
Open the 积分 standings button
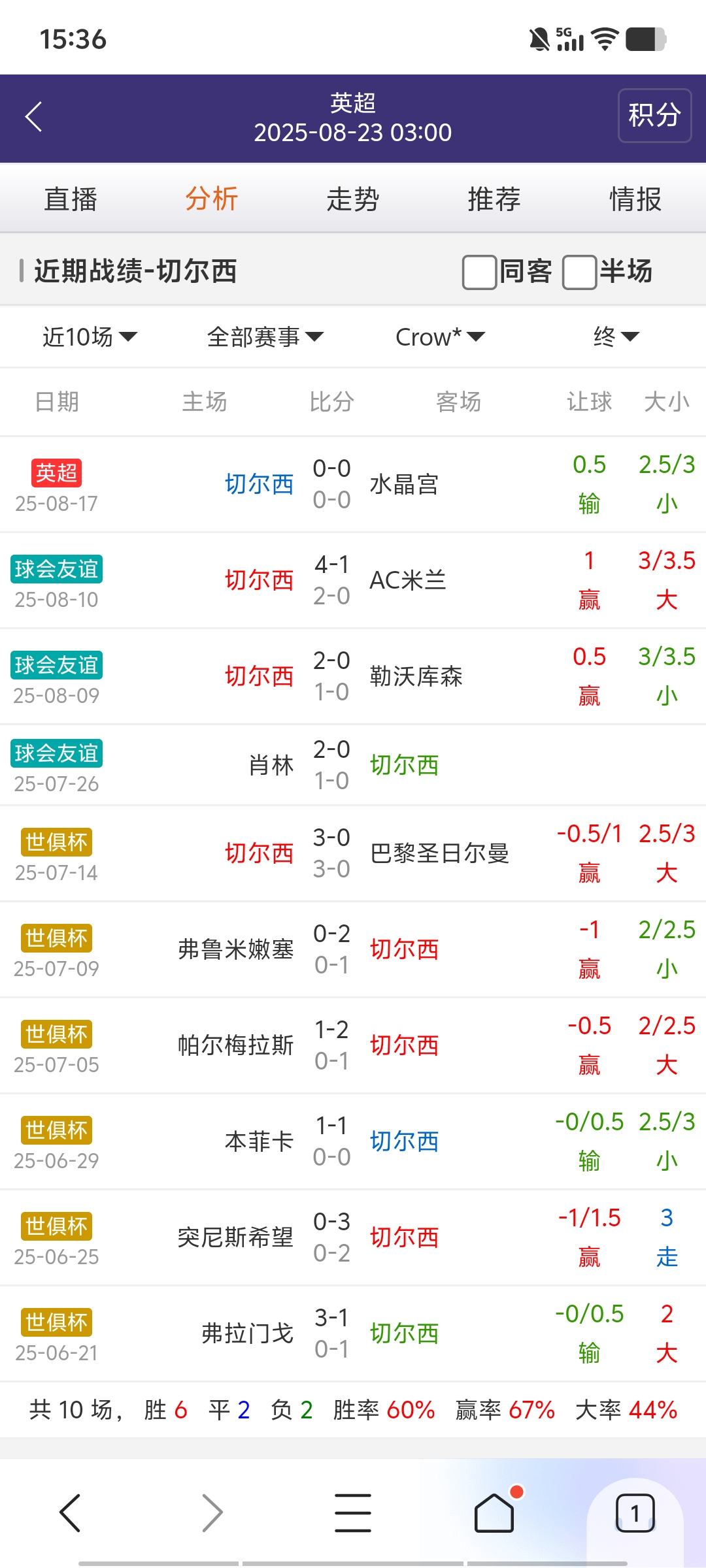click(x=654, y=116)
